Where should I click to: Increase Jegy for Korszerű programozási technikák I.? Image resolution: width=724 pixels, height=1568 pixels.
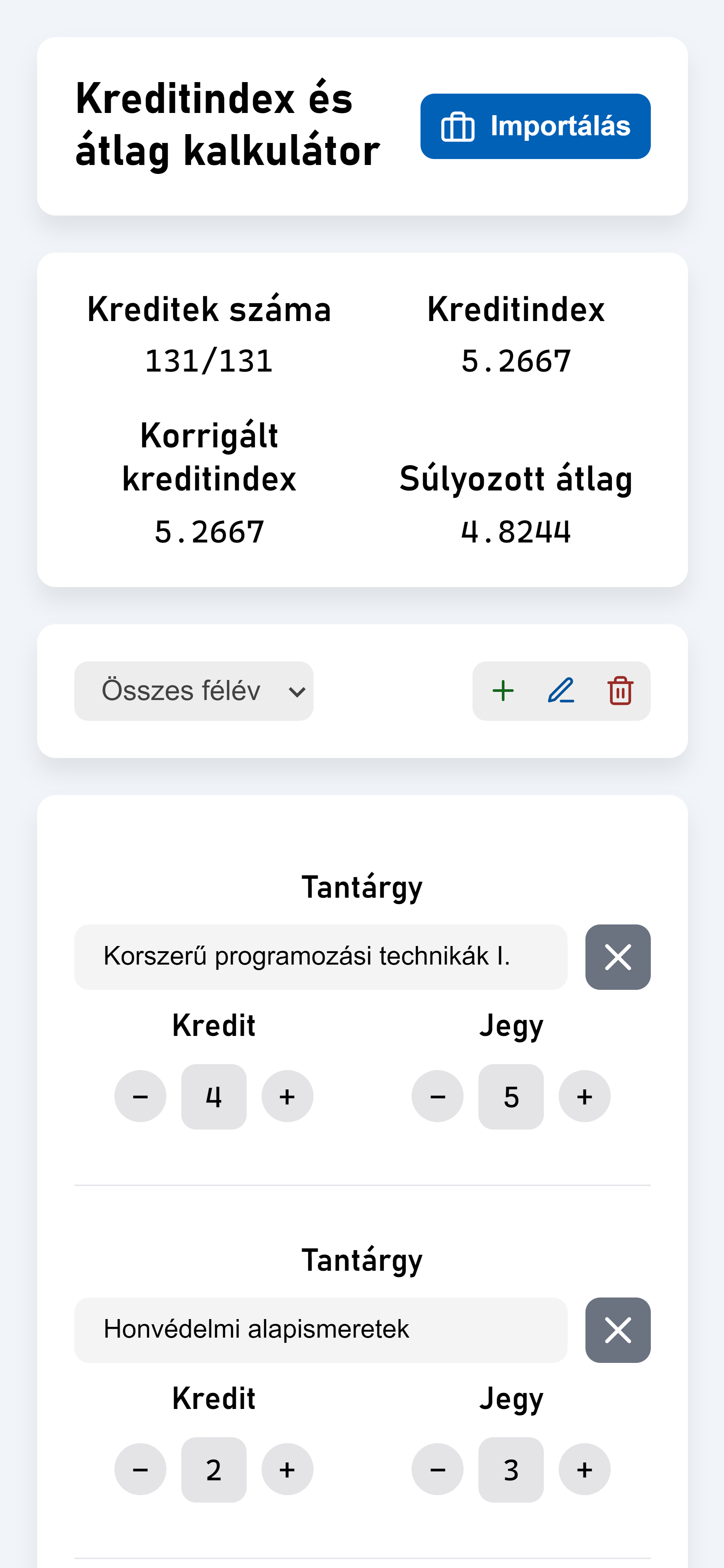pyautogui.click(x=584, y=1096)
